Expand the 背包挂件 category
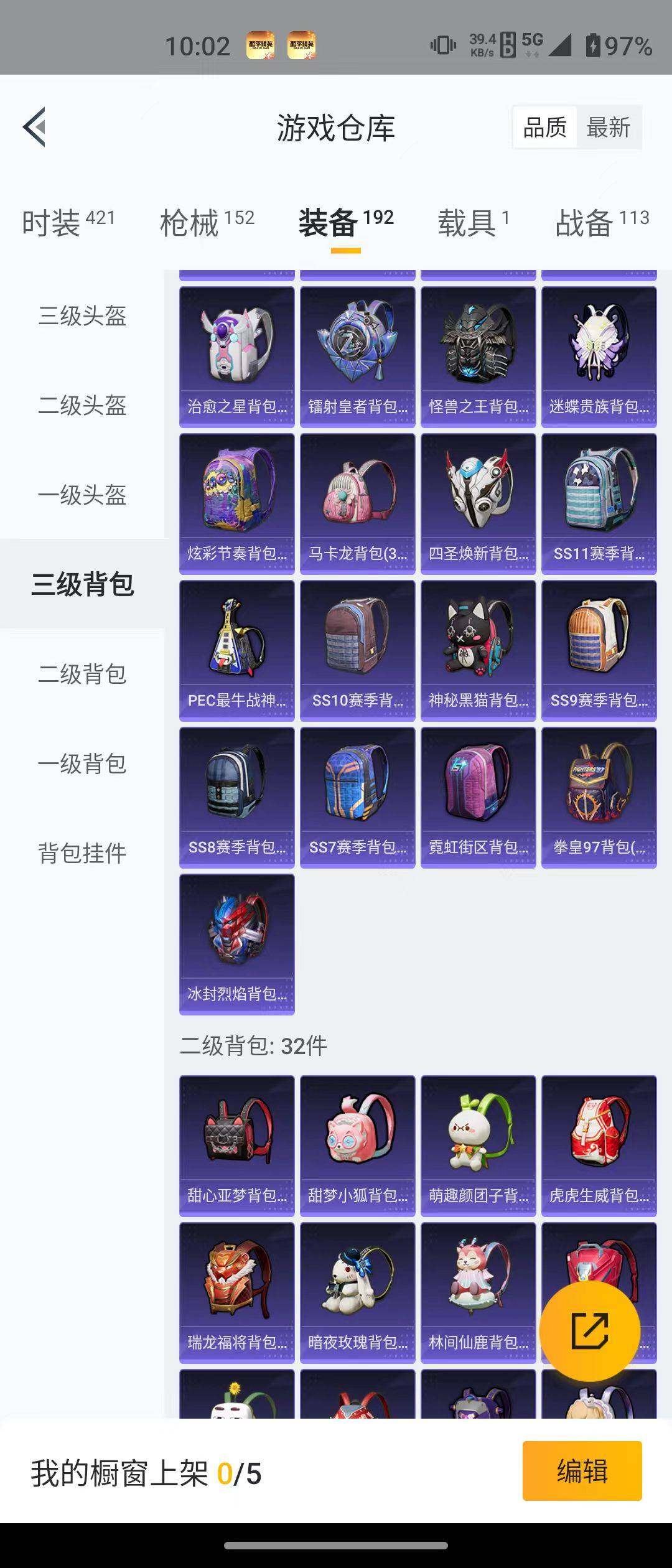This screenshot has width=672, height=1568. click(82, 854)
